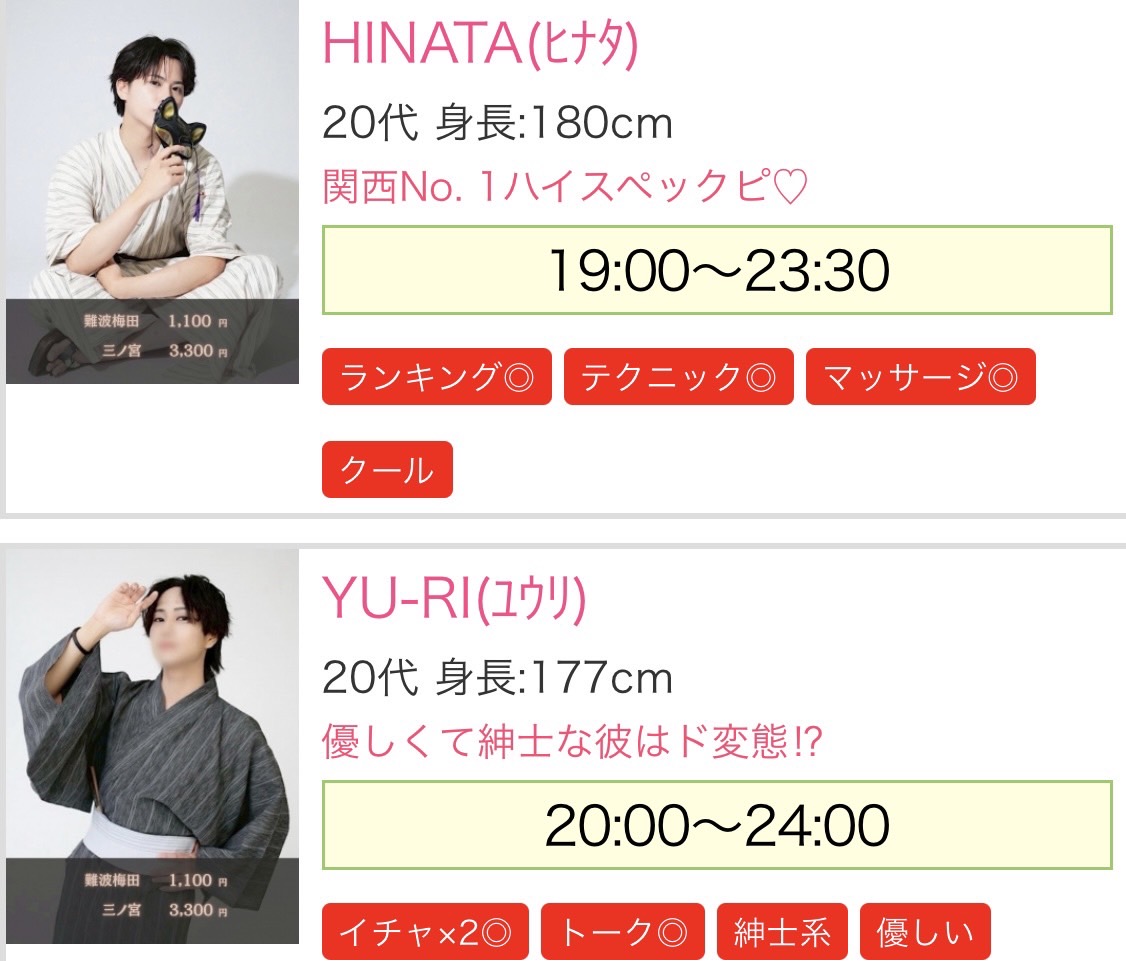Tap YU-RI's 紳士系 tag

pyautogui.click(x=782, y=932)
